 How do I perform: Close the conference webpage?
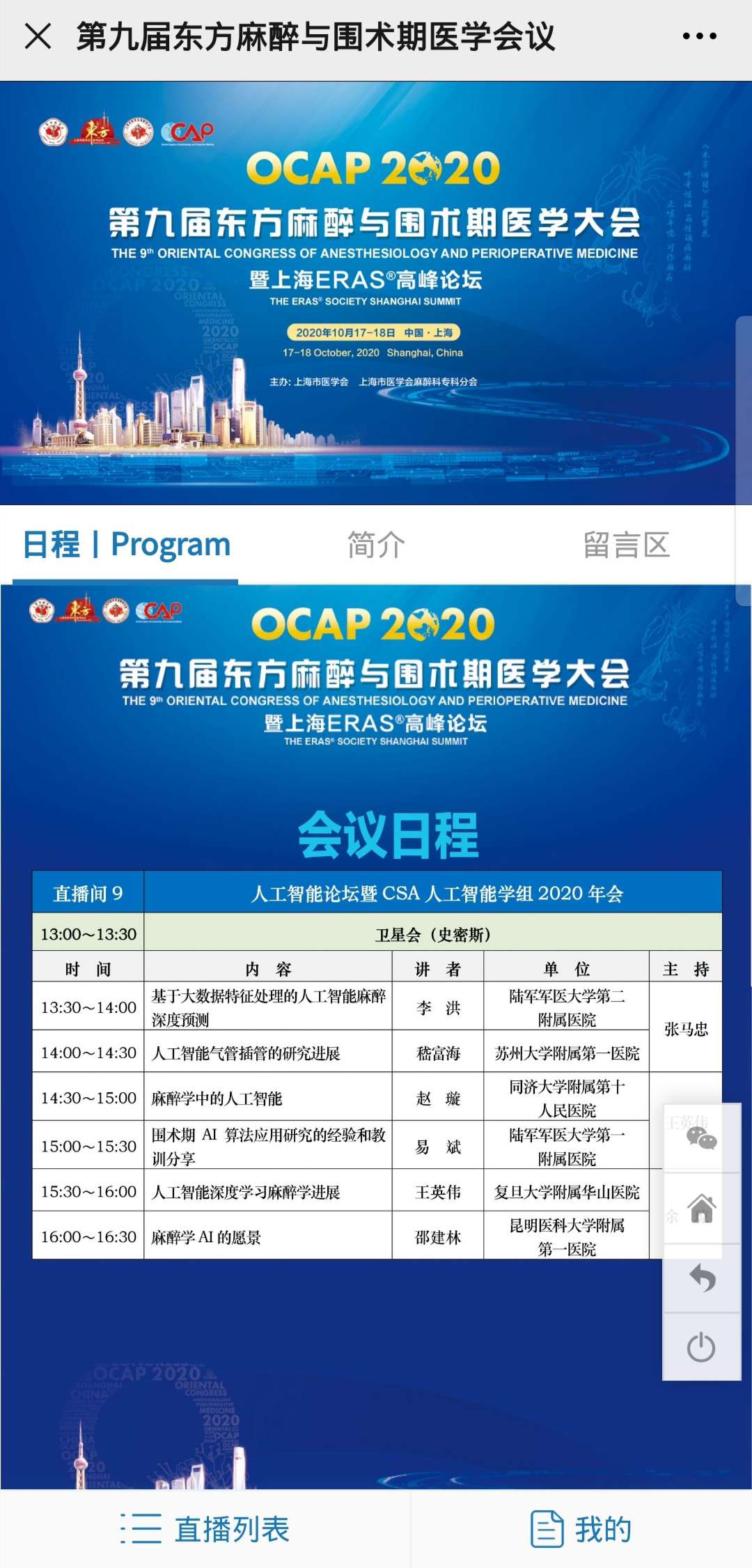[38, 36]
